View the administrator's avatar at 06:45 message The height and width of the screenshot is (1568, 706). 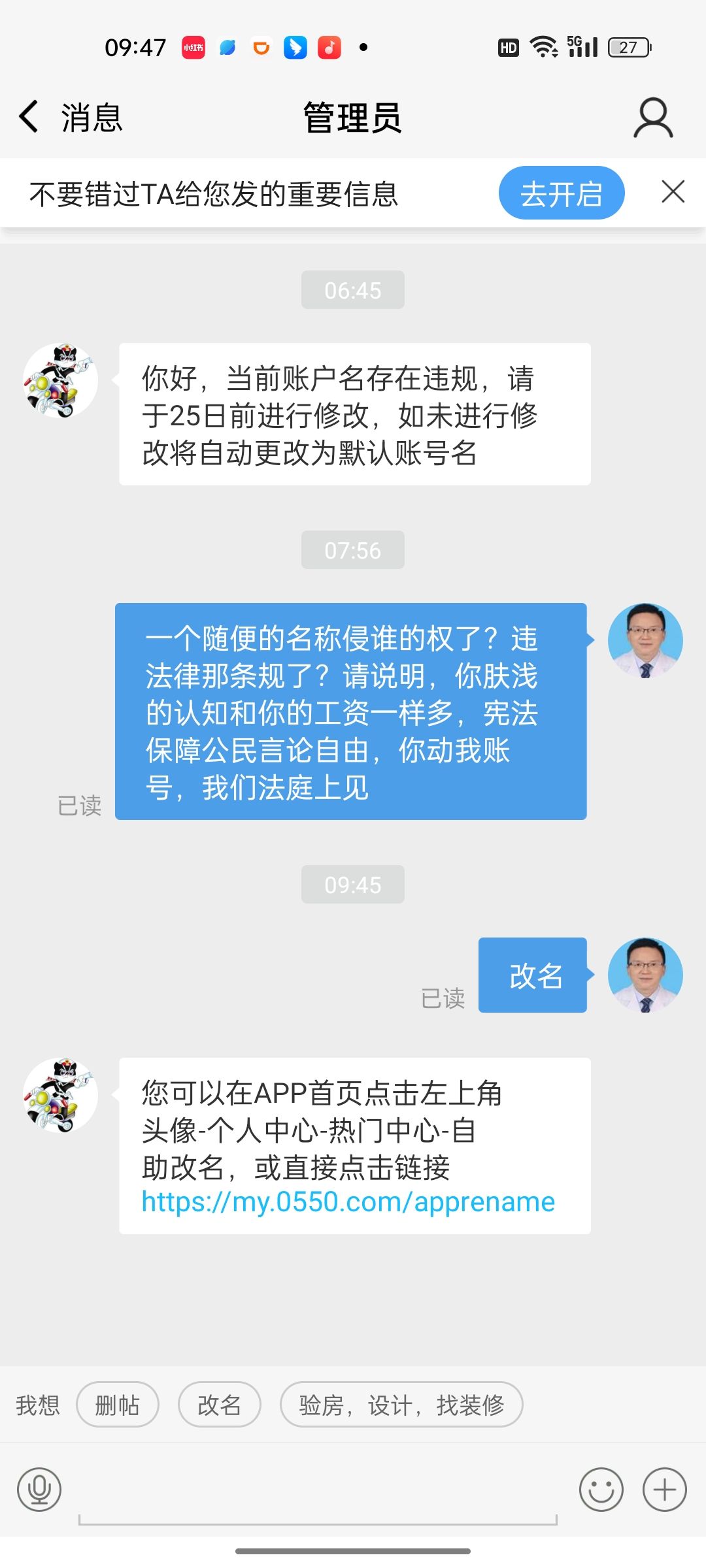60,380
